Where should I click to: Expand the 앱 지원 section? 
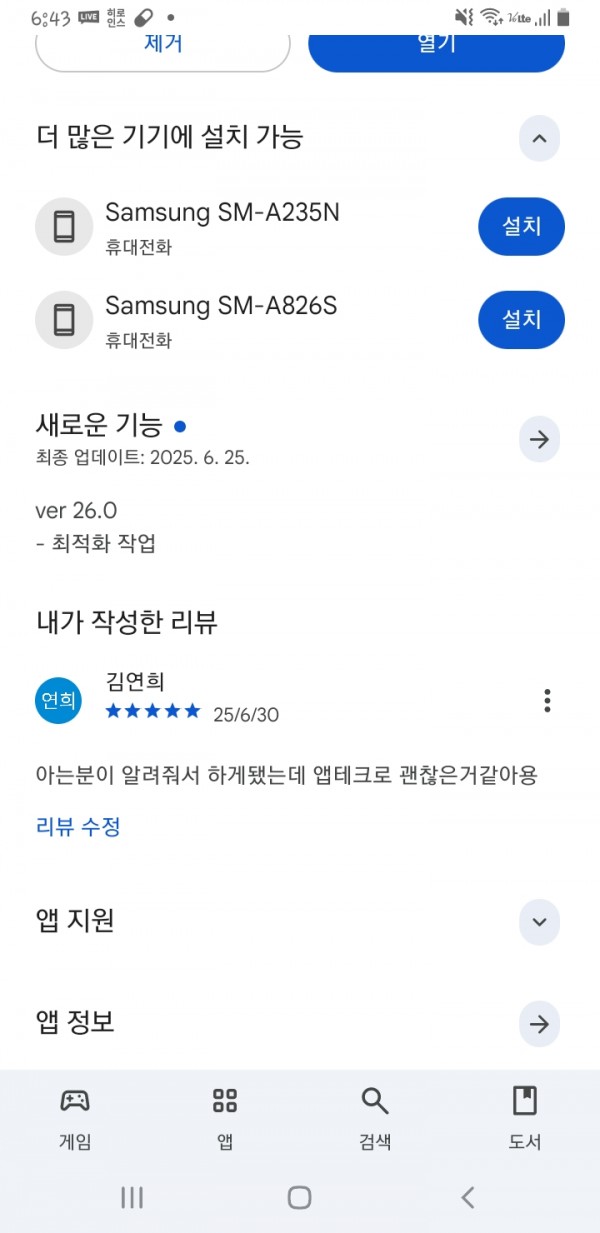pyautogui.click(x=539, y=921)
